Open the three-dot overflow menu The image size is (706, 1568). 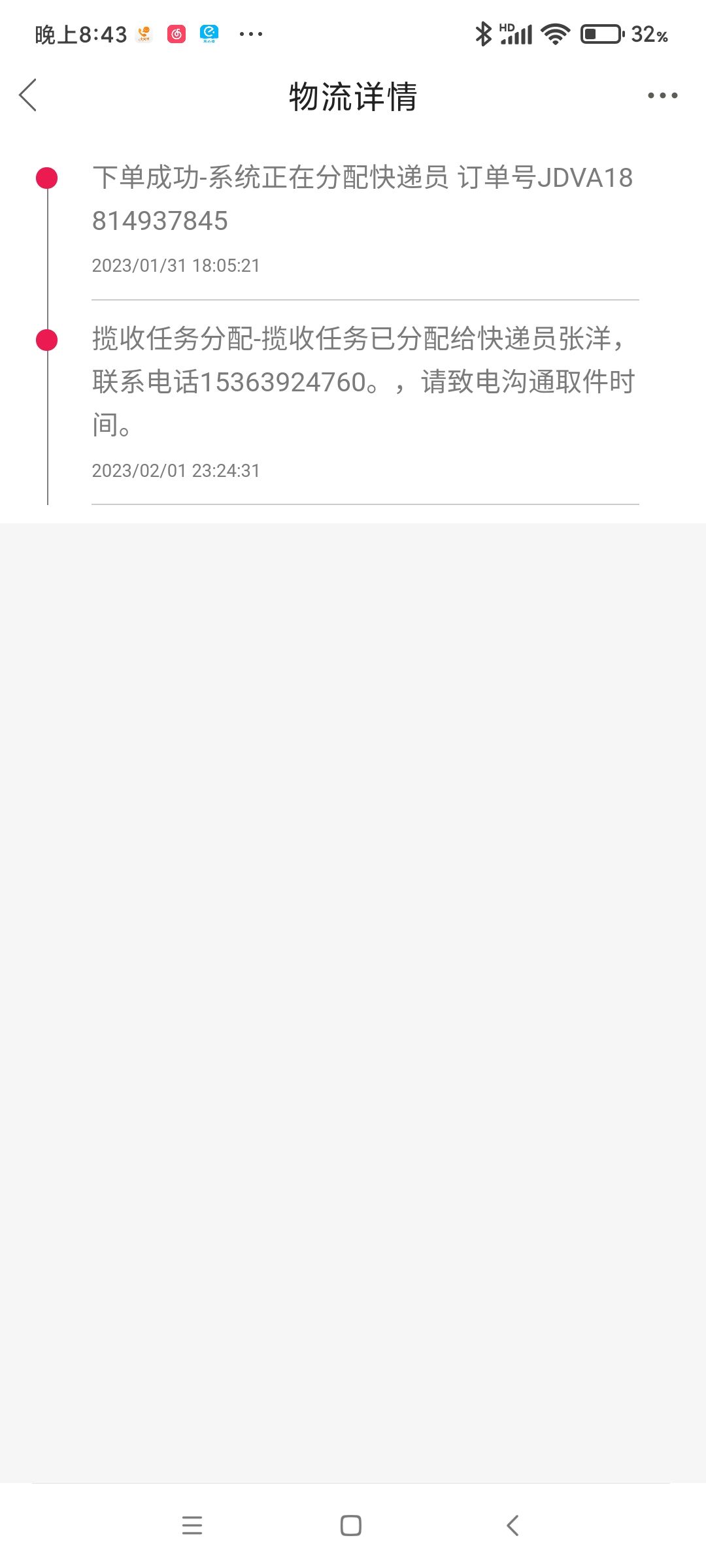[662, 95]
